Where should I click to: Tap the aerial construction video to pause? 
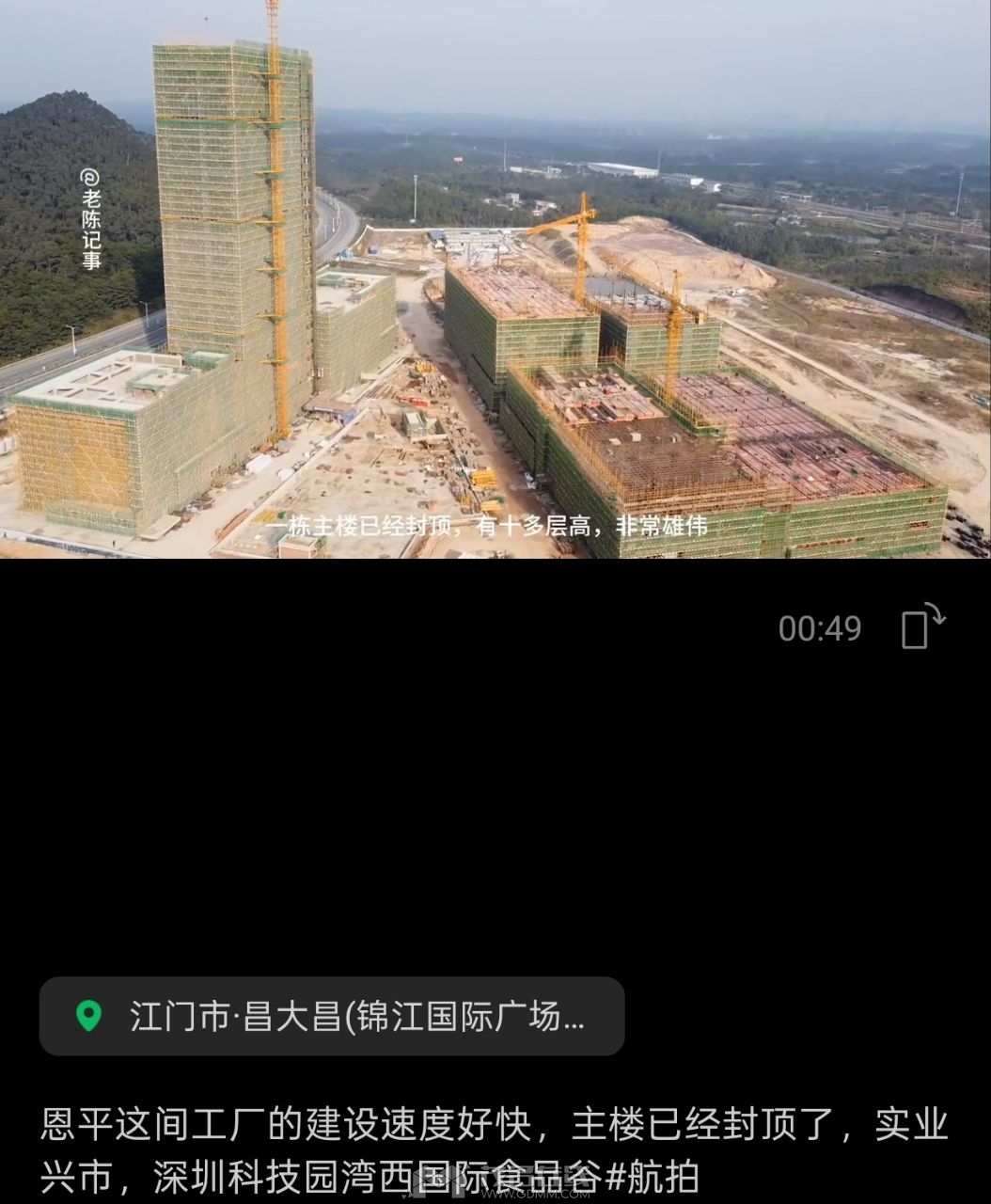[x=495, y=279]
